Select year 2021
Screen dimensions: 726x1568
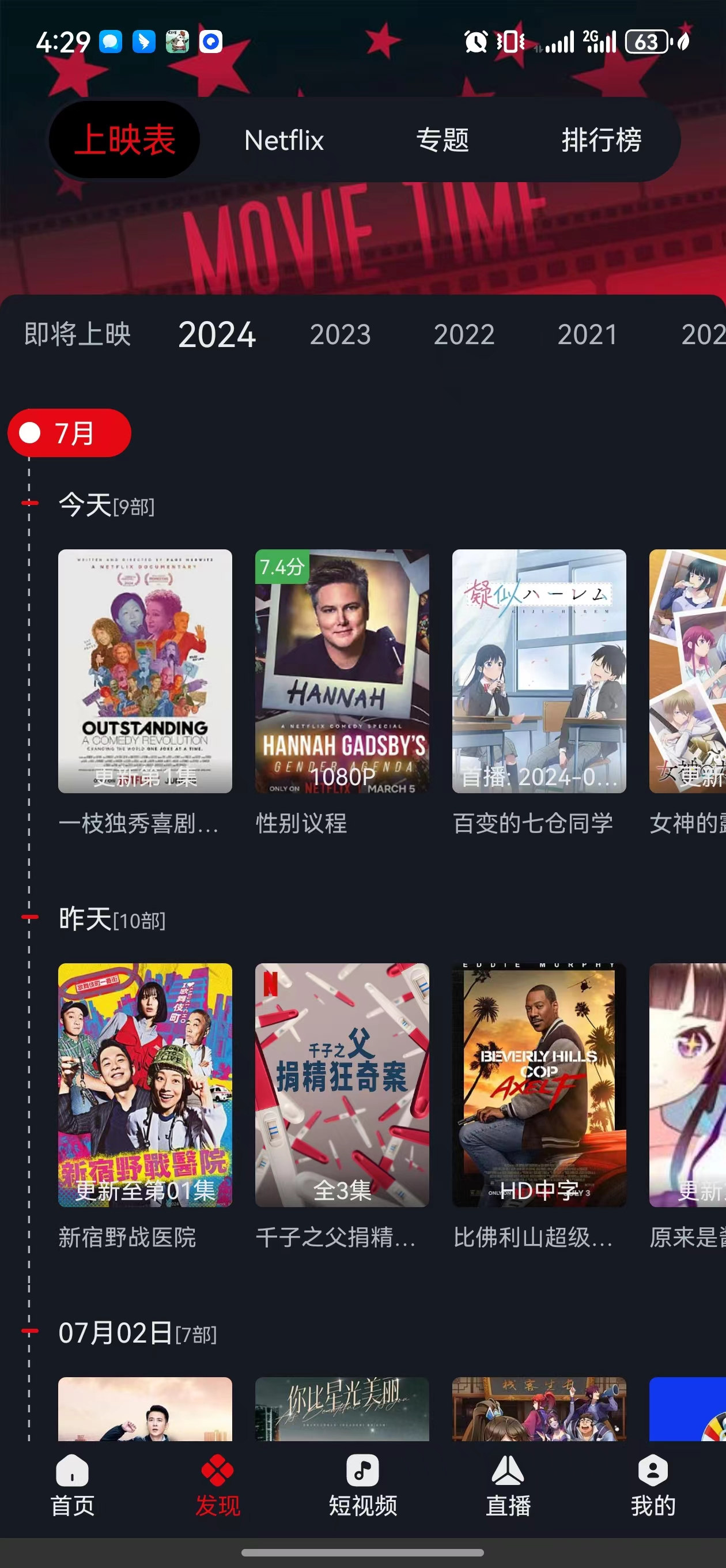[x=587, y=334]
